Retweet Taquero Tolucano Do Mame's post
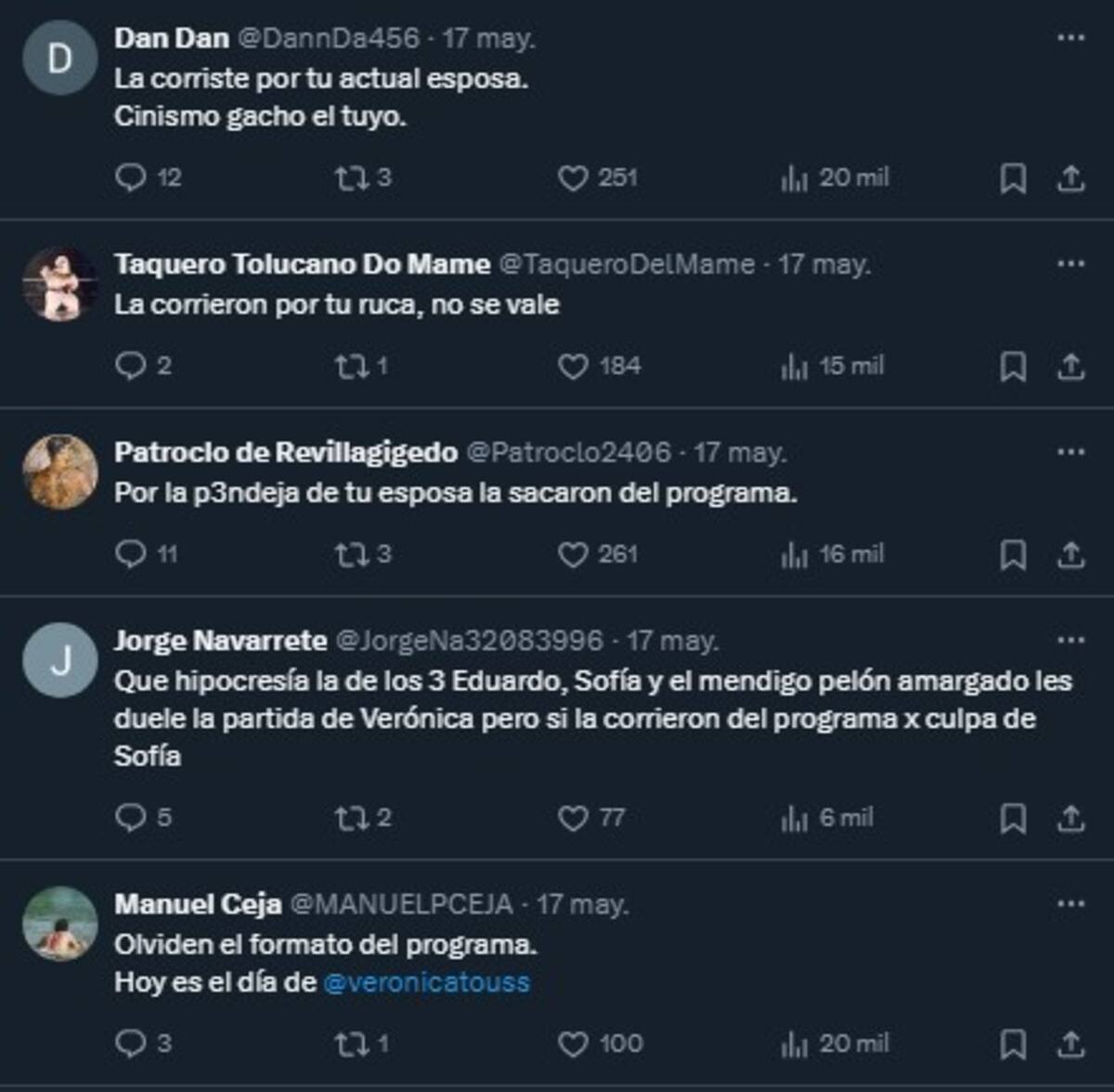Image resolution: width=1114 pixels, height=1092 pixels. (352, 367)
